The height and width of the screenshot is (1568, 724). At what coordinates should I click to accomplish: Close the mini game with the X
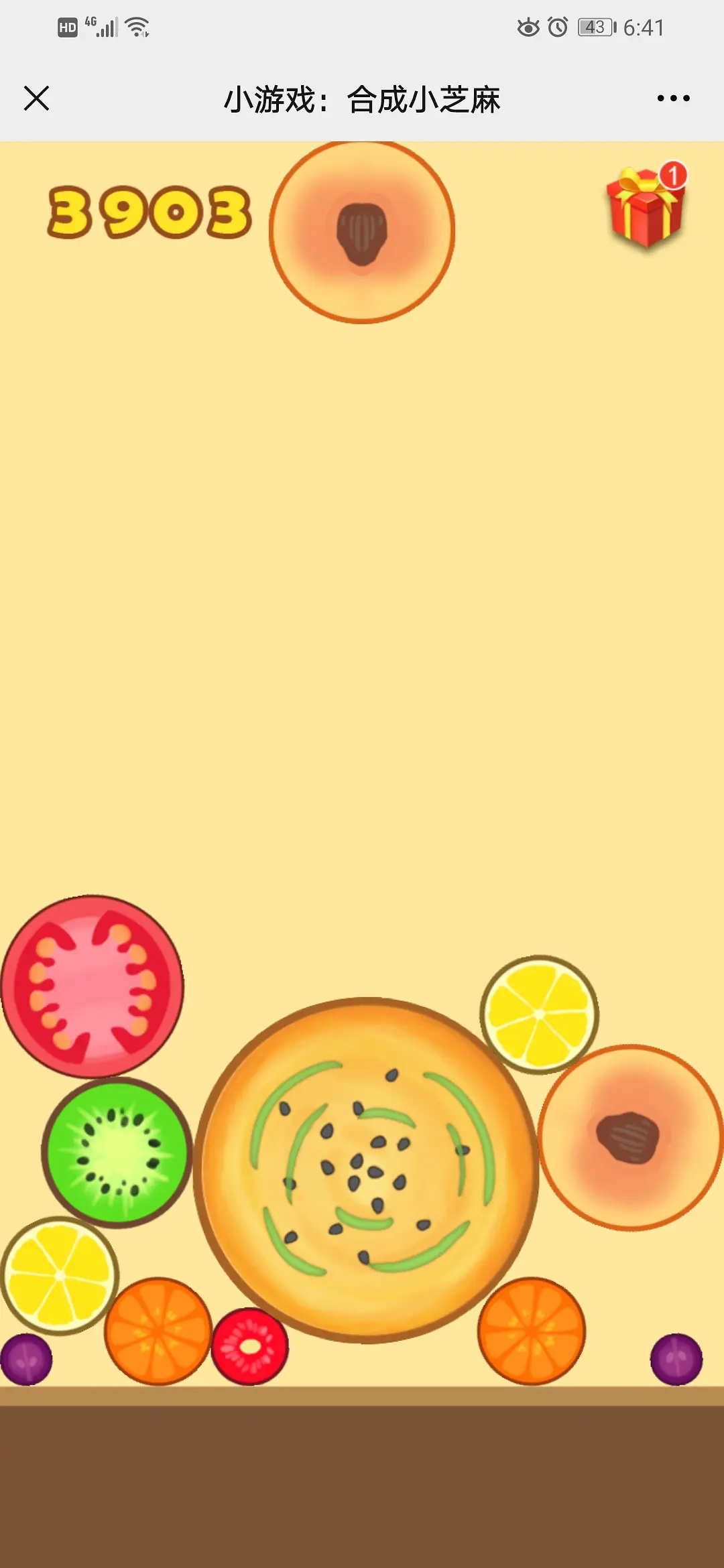click(x=37, y=99)
